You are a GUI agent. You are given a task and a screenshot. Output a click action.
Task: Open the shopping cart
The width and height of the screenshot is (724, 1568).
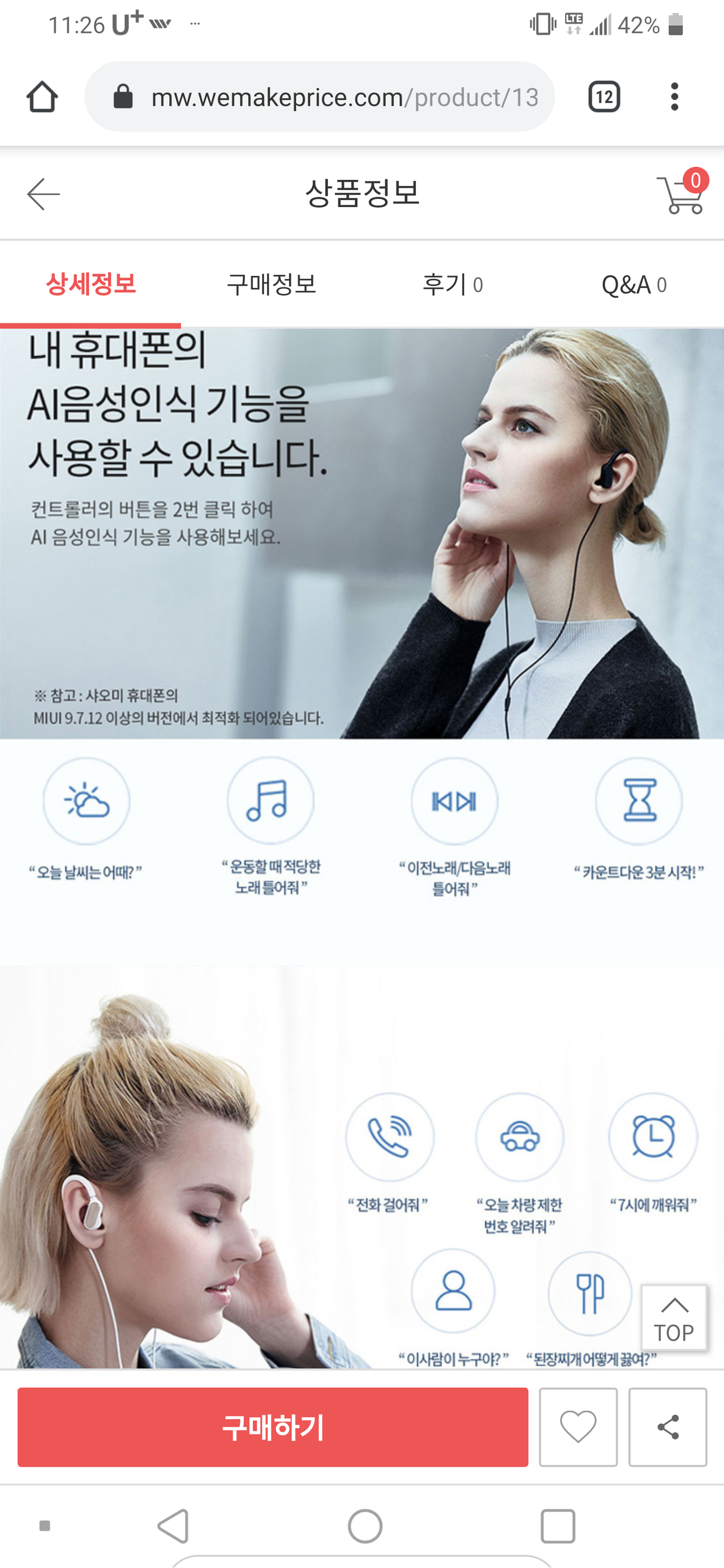tap(682, 192)
